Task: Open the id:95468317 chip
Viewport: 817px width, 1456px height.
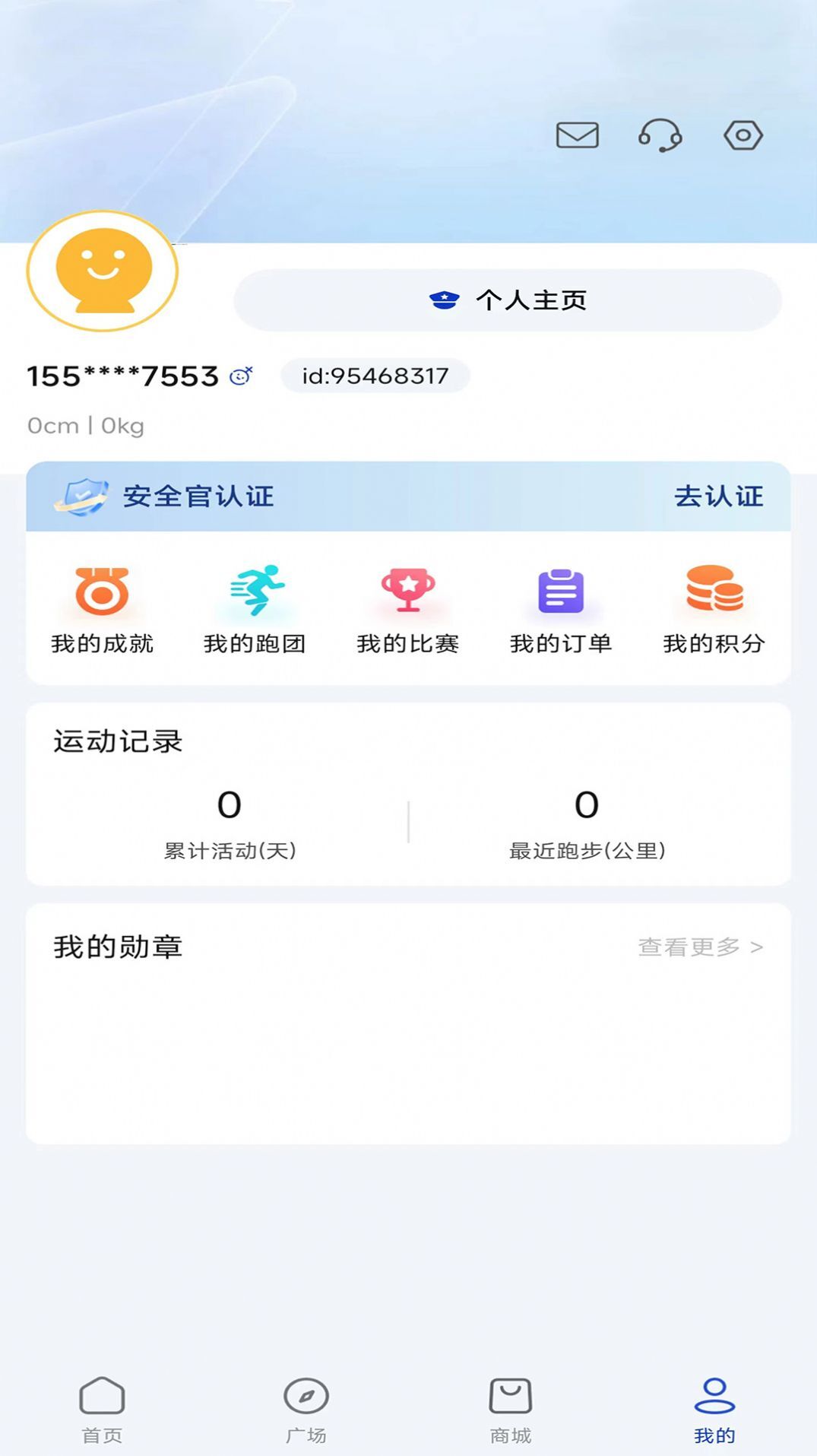Action: click(x=375, y=375)
